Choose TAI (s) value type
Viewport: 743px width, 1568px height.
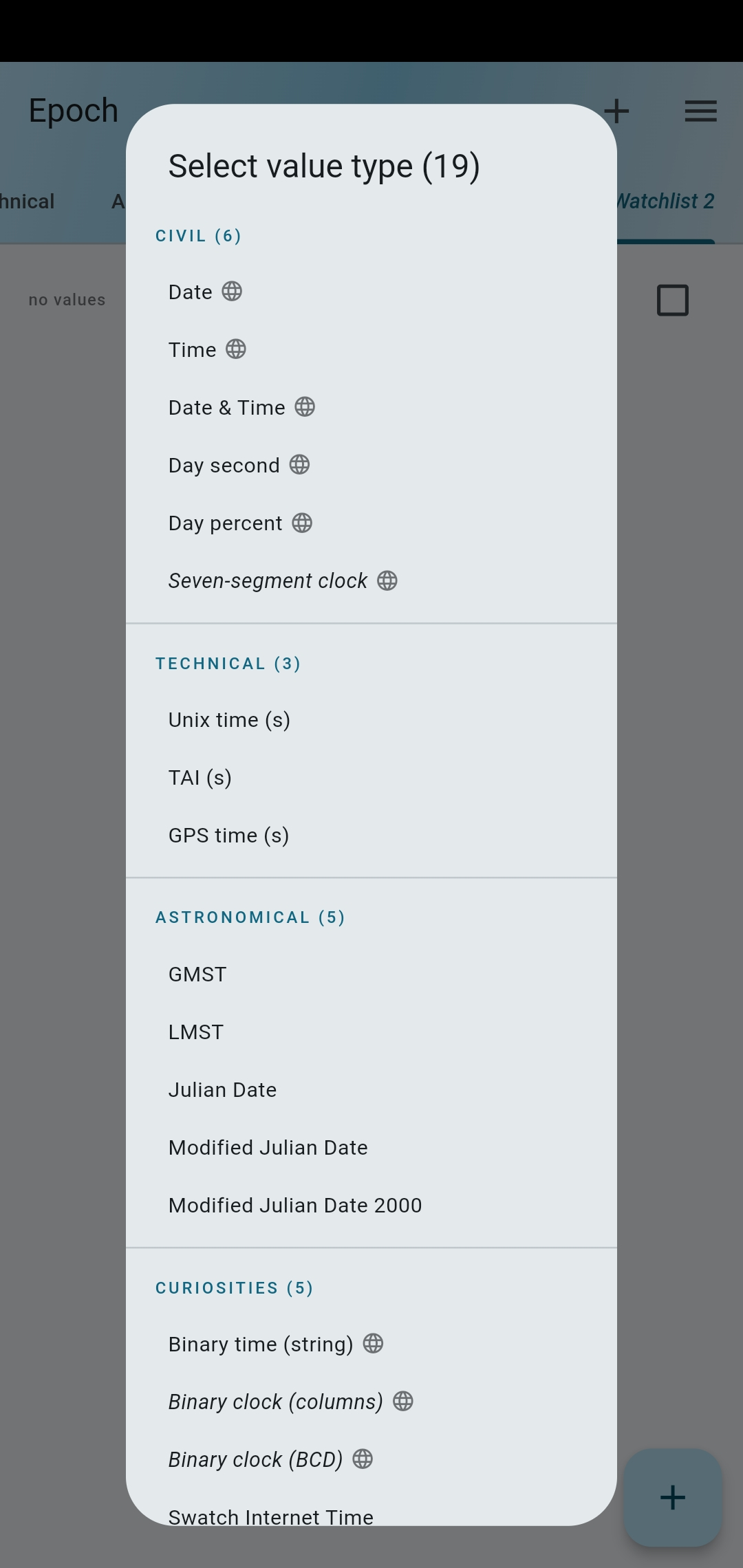(x=371, y=777)
